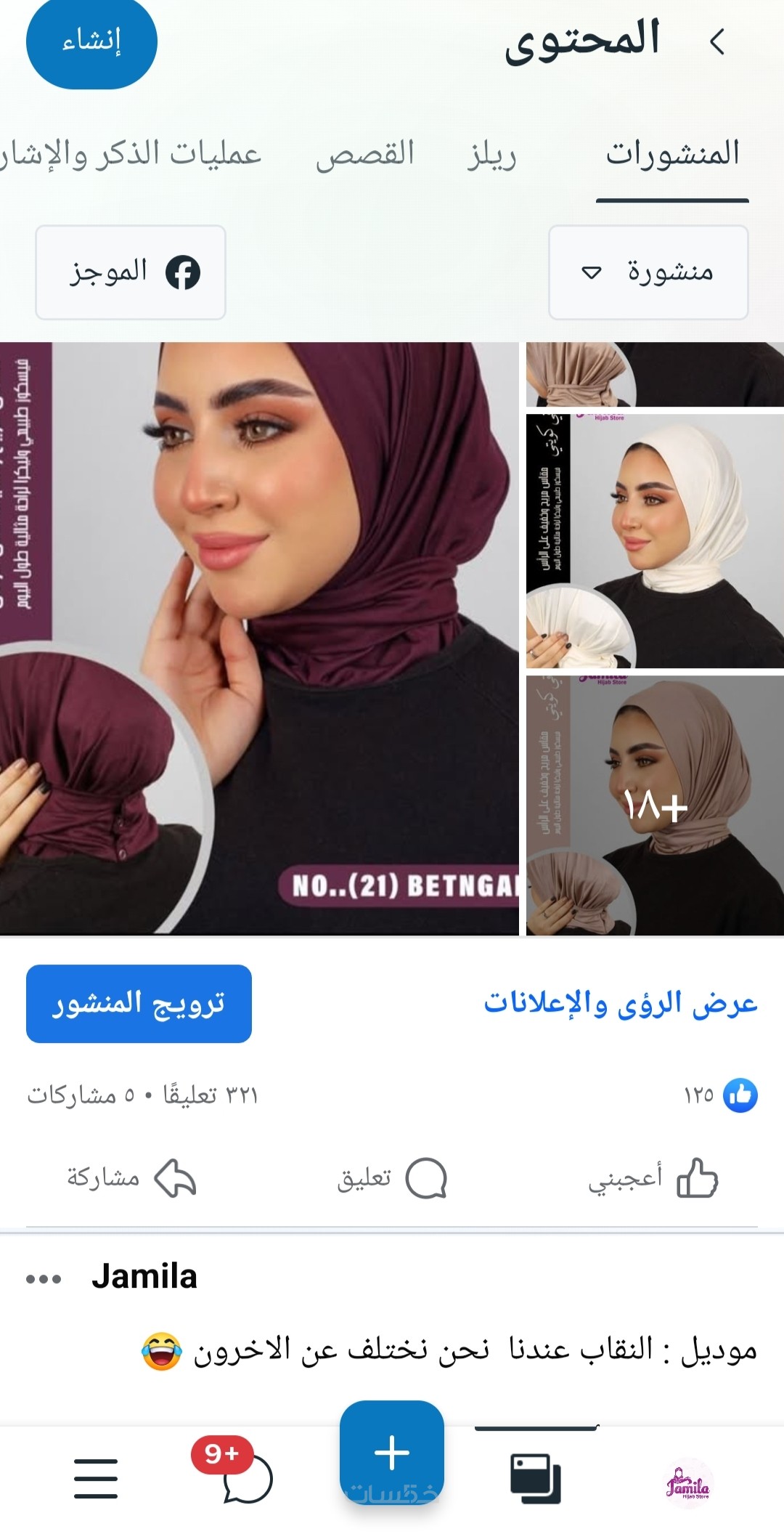Expand the منشورة status dropdown

648,272
